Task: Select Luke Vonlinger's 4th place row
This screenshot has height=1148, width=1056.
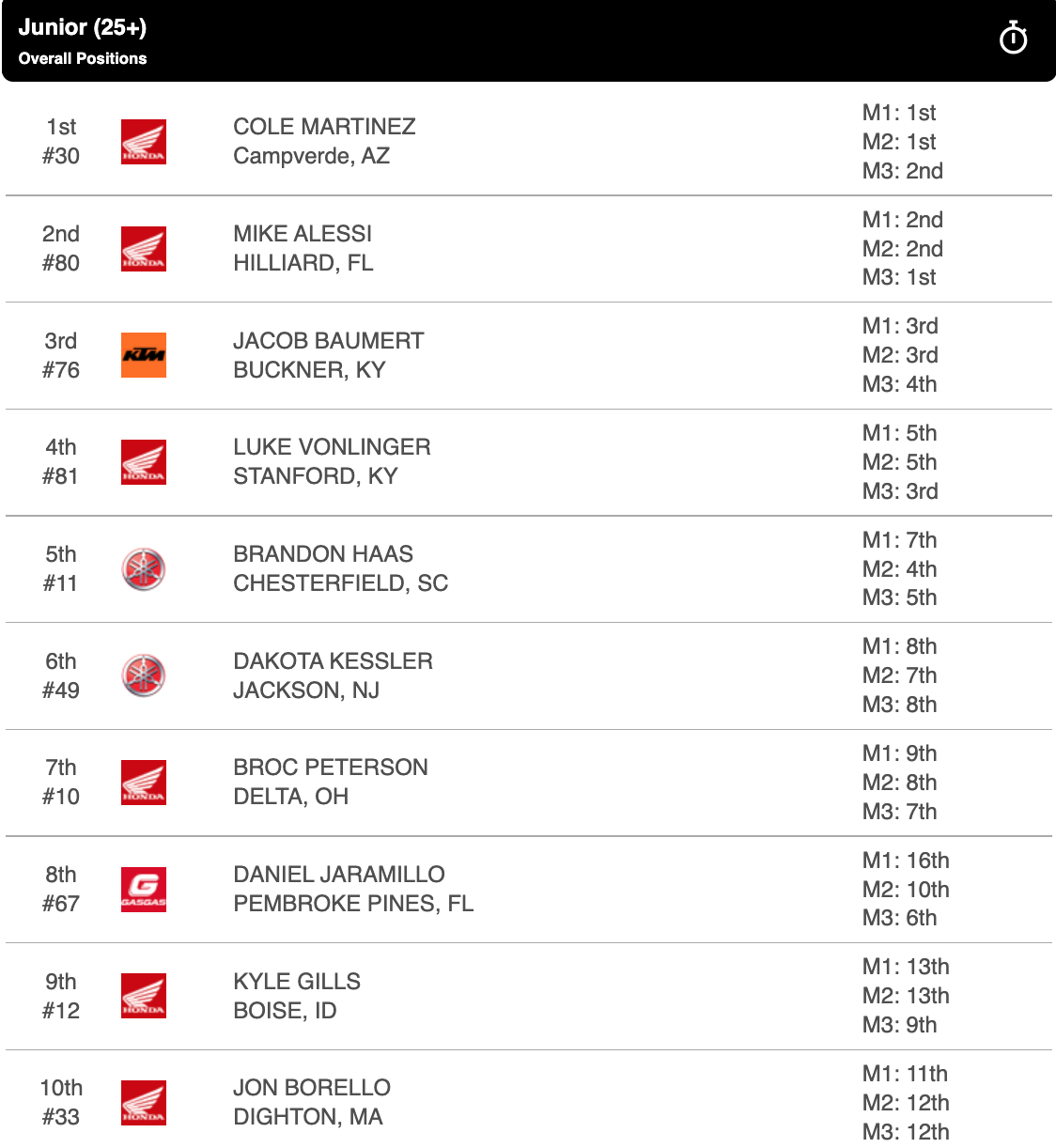Action: pyautogui.click(x=332, y=461)
